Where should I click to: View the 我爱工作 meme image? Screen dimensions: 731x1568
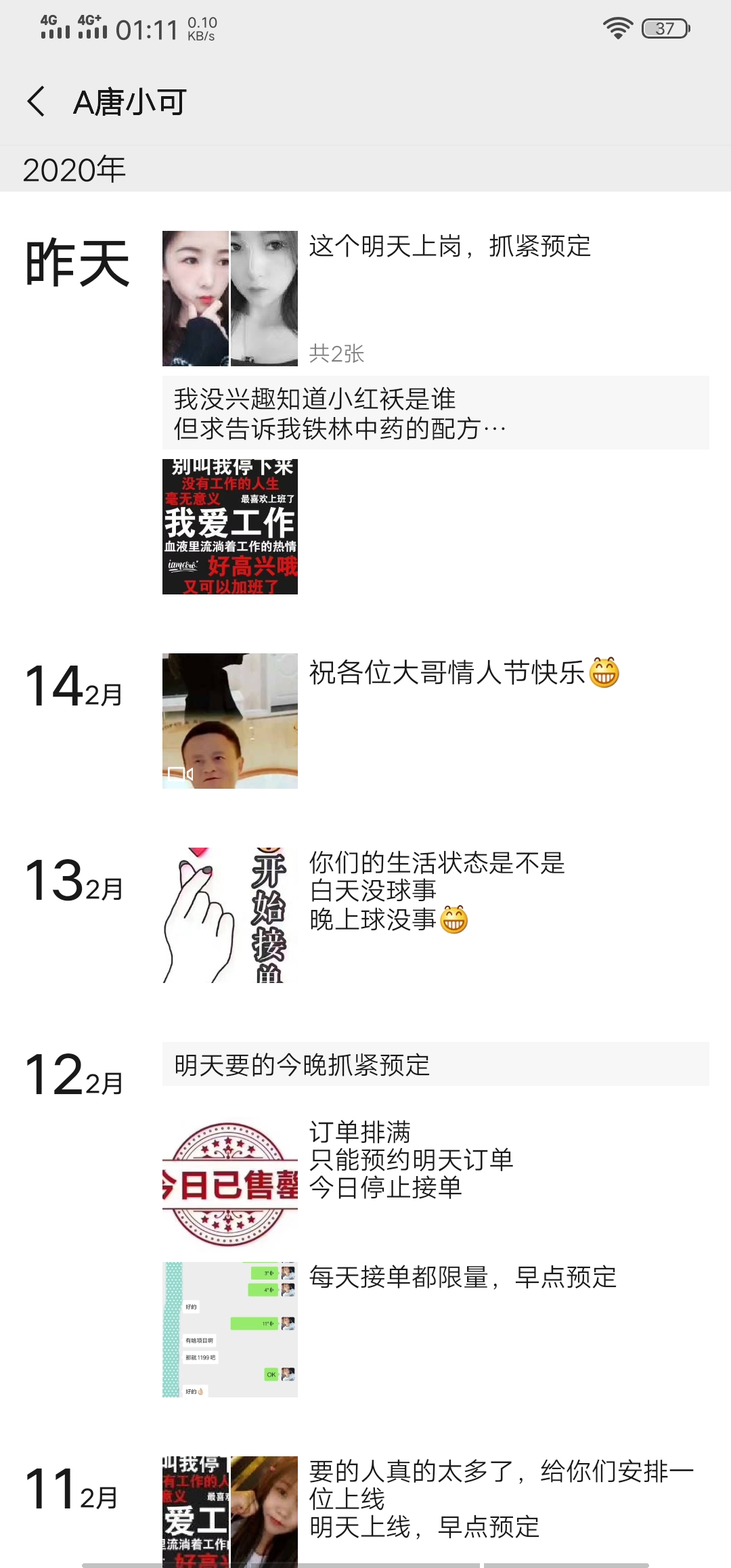(229, 527)
